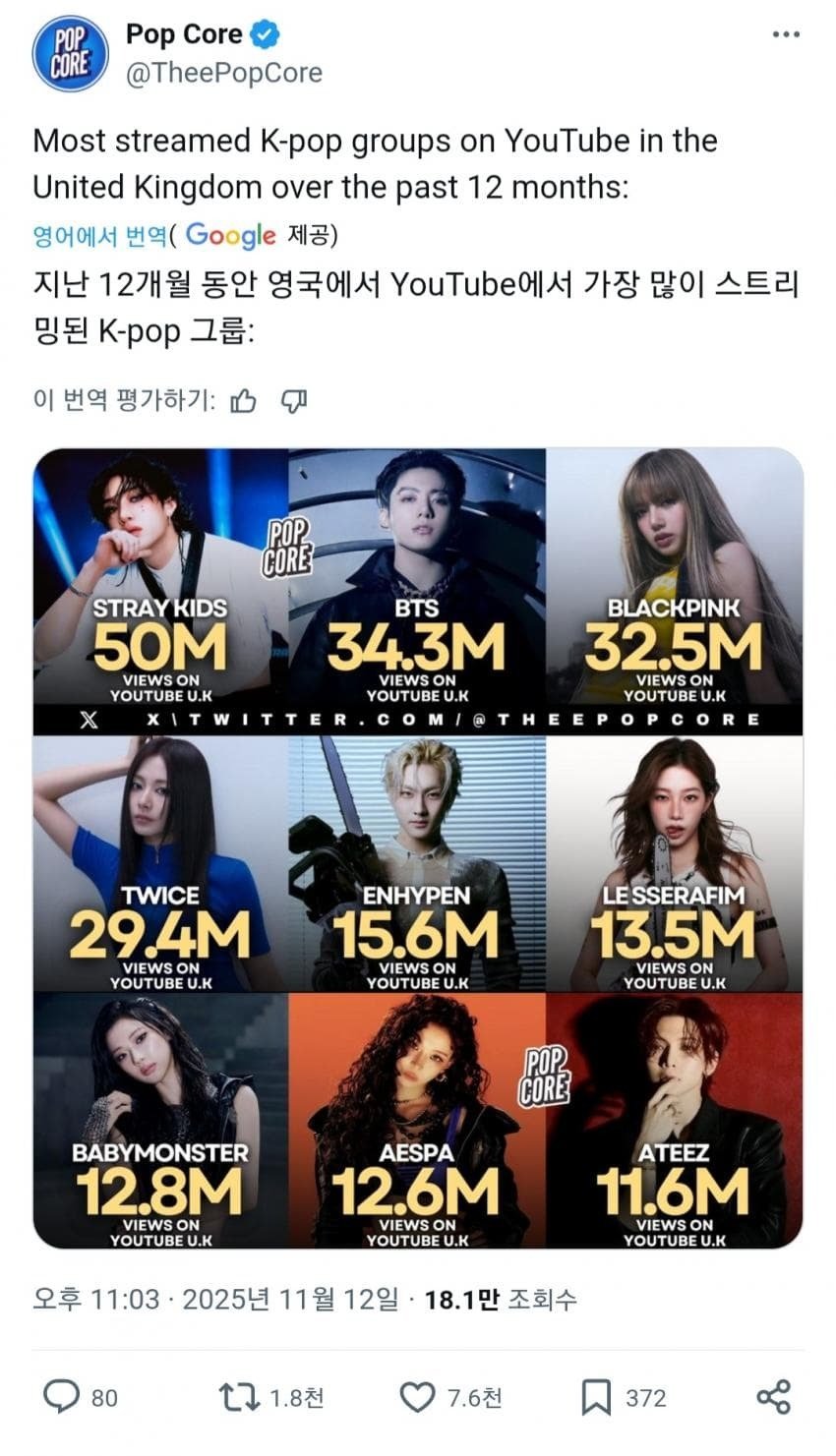Rate the translation with thumbs up
Viewport: 836px width, 1456px height.
[243, 400]
